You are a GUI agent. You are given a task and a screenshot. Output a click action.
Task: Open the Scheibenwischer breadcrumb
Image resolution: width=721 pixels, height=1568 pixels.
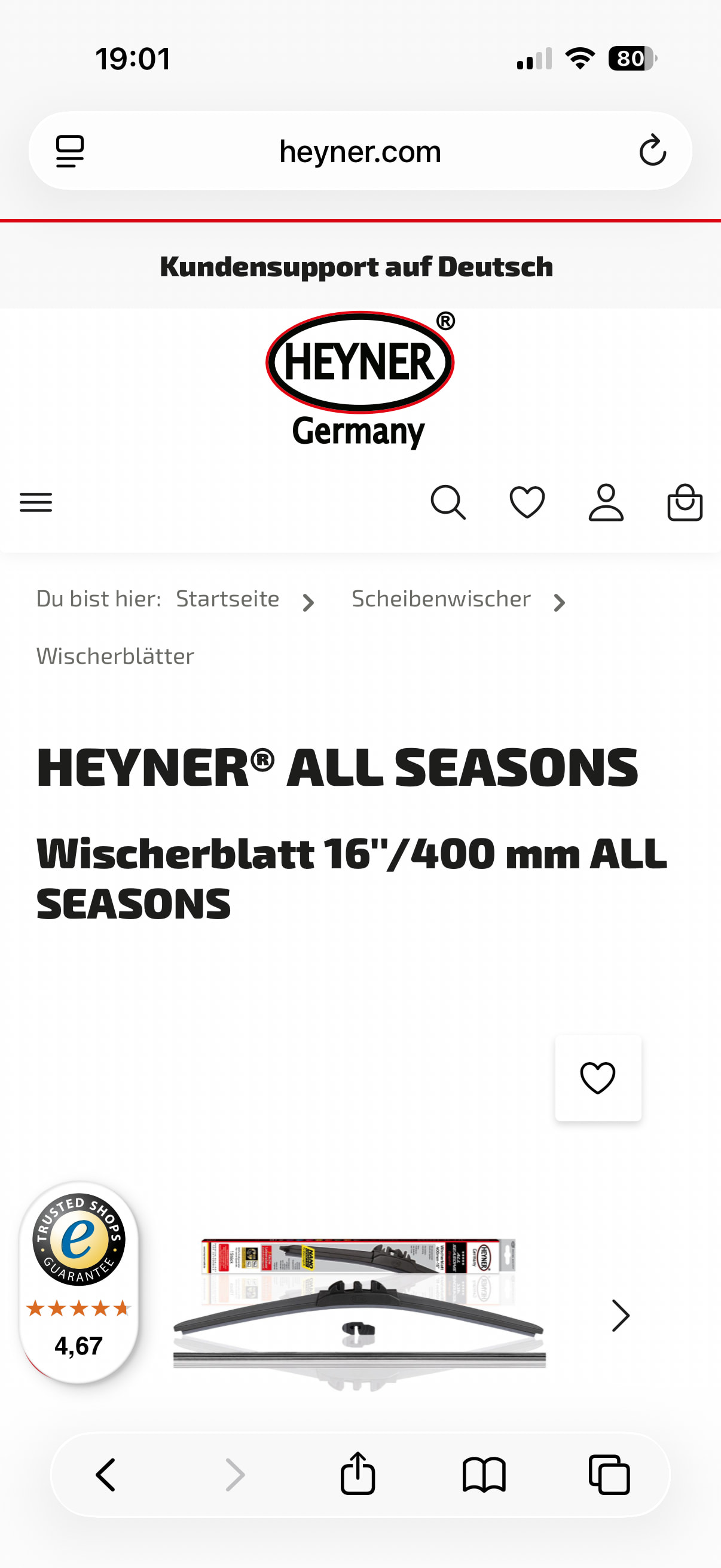coord(441,599)
